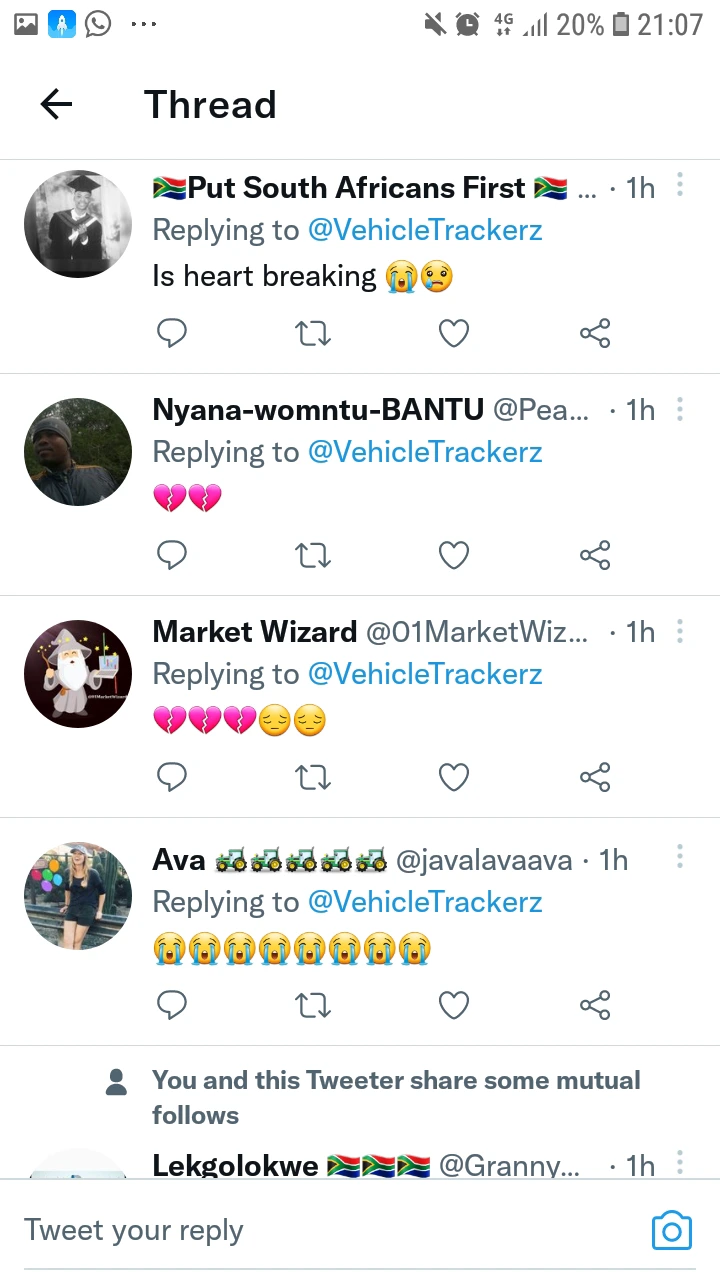Share Ava's tweet
This screenshot has width=720, height=1280.
tap(595, 1004)
